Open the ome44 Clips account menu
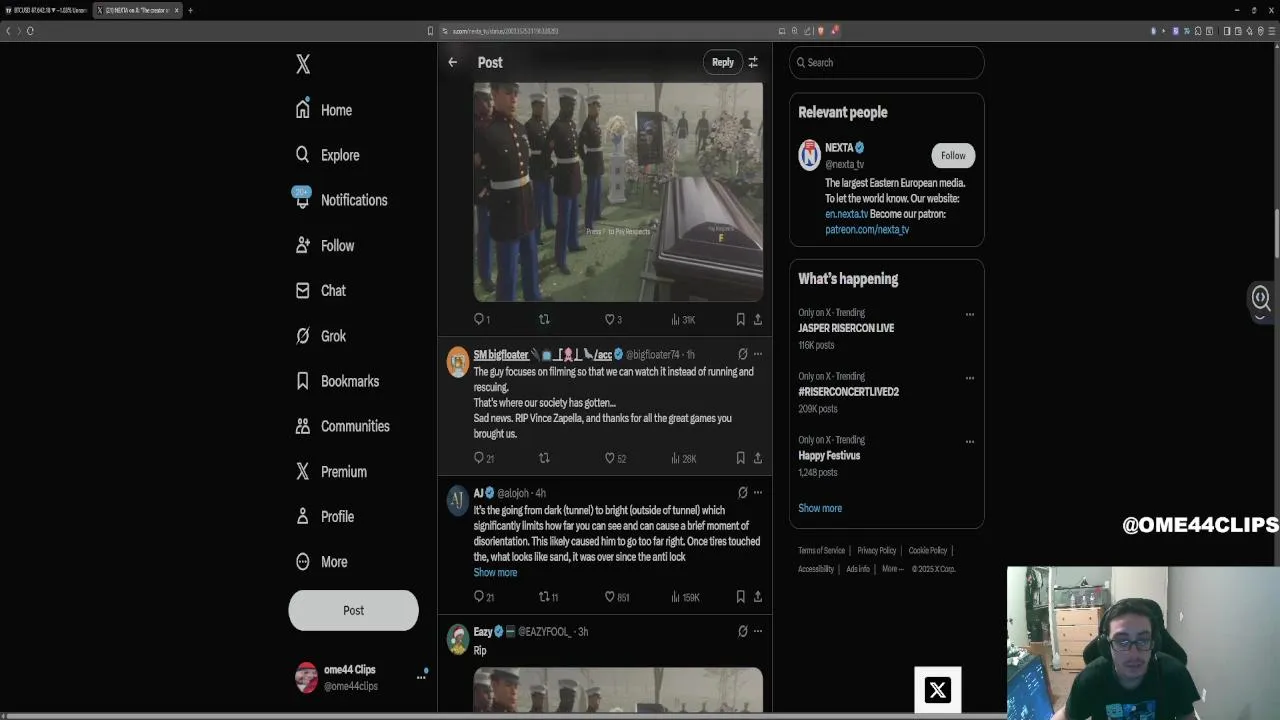This screenshot has width=1280, height=720. point(421,677)
